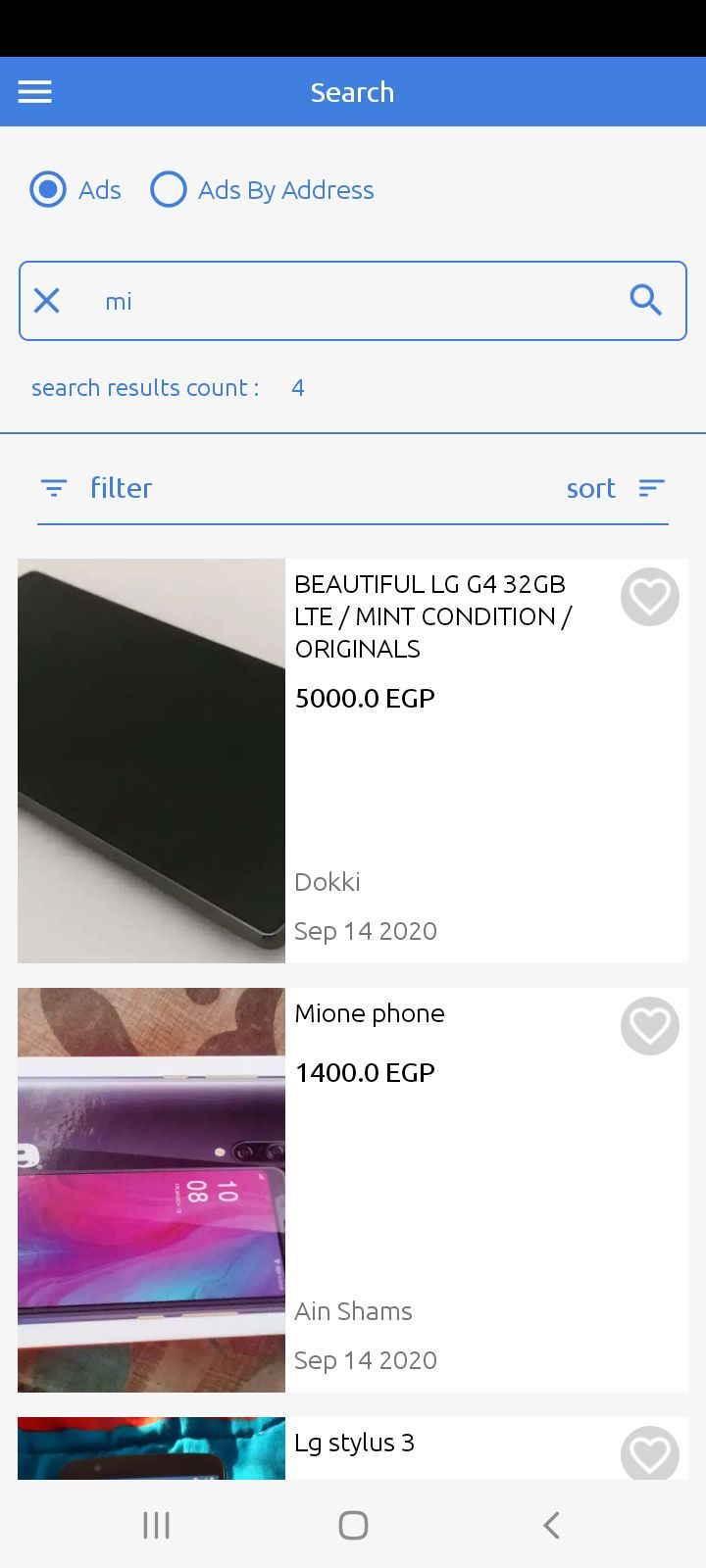Viewport: 706px width, 1568px height.
Task: Open the Mione phone listing
Action: coord(370,1013)
